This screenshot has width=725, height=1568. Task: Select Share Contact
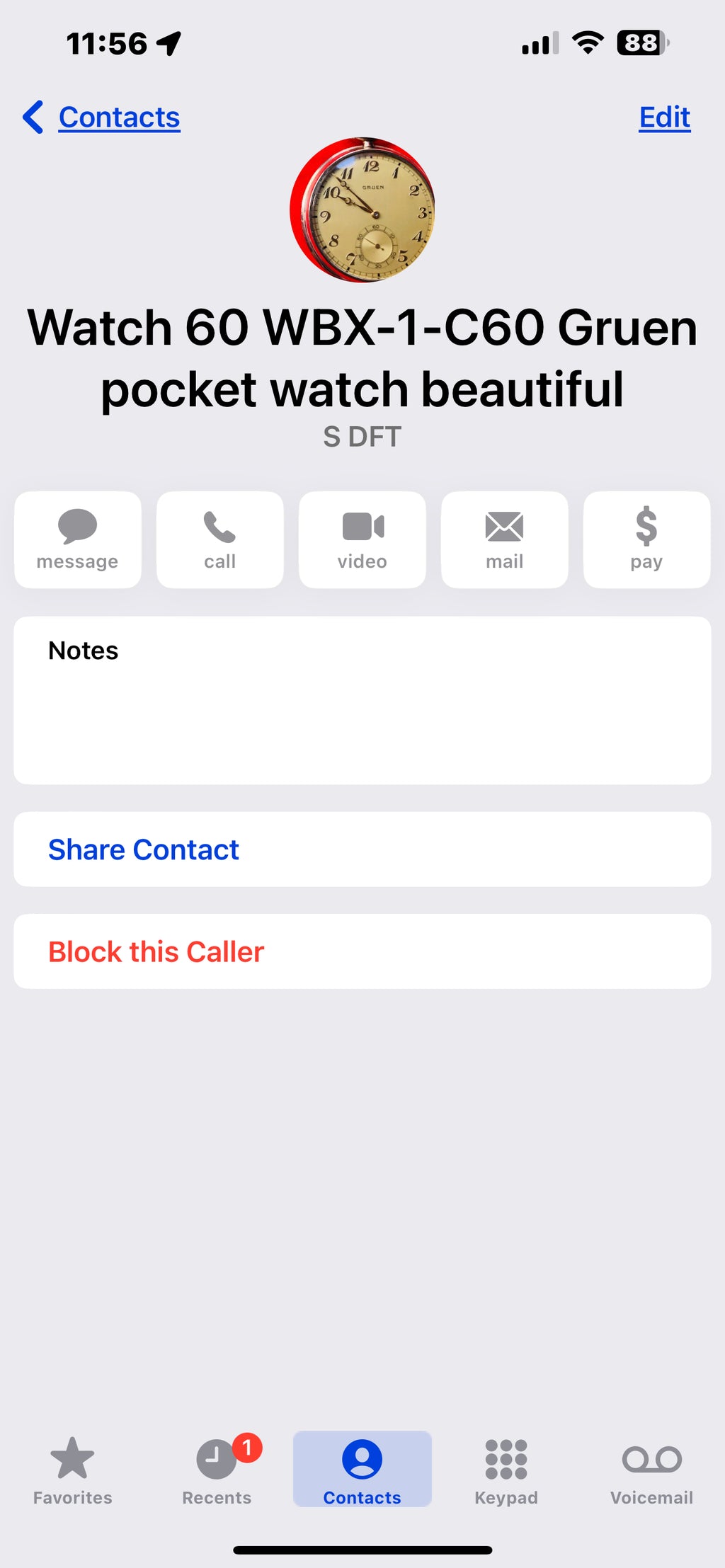click(362, 849)
